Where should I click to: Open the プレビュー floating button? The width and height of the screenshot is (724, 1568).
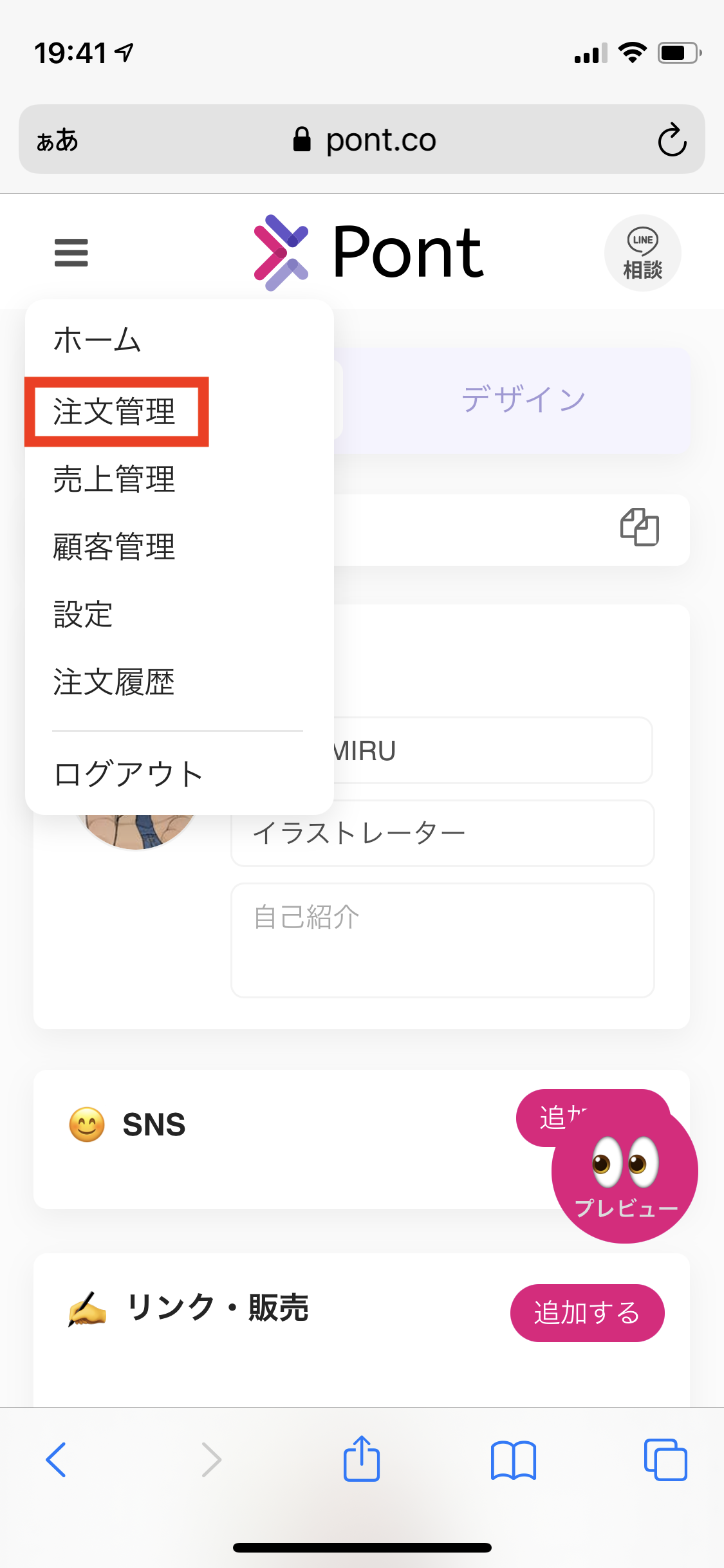[x=625, y=1170]
